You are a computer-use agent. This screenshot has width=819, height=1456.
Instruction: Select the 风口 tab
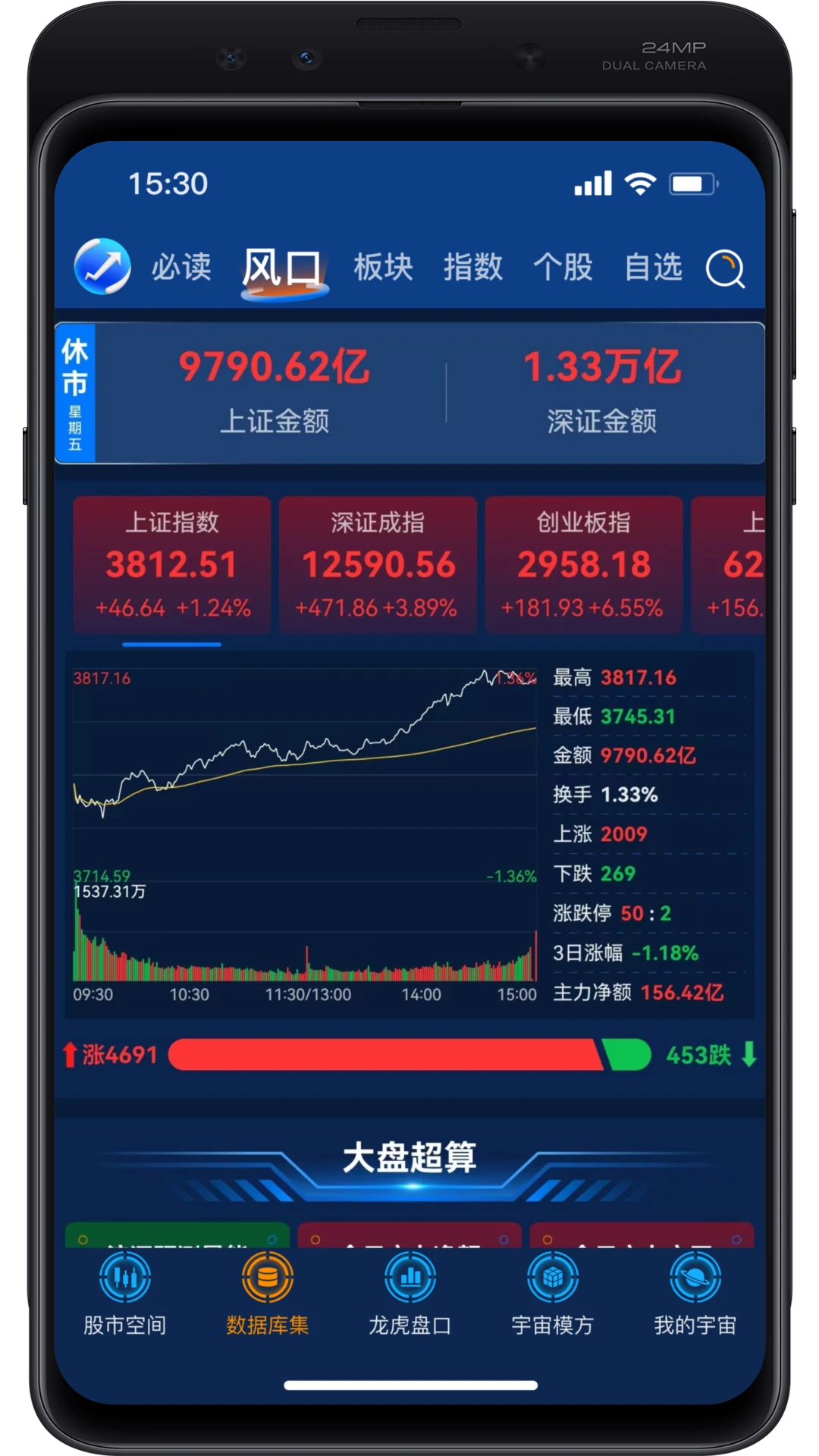coord(283,267)
